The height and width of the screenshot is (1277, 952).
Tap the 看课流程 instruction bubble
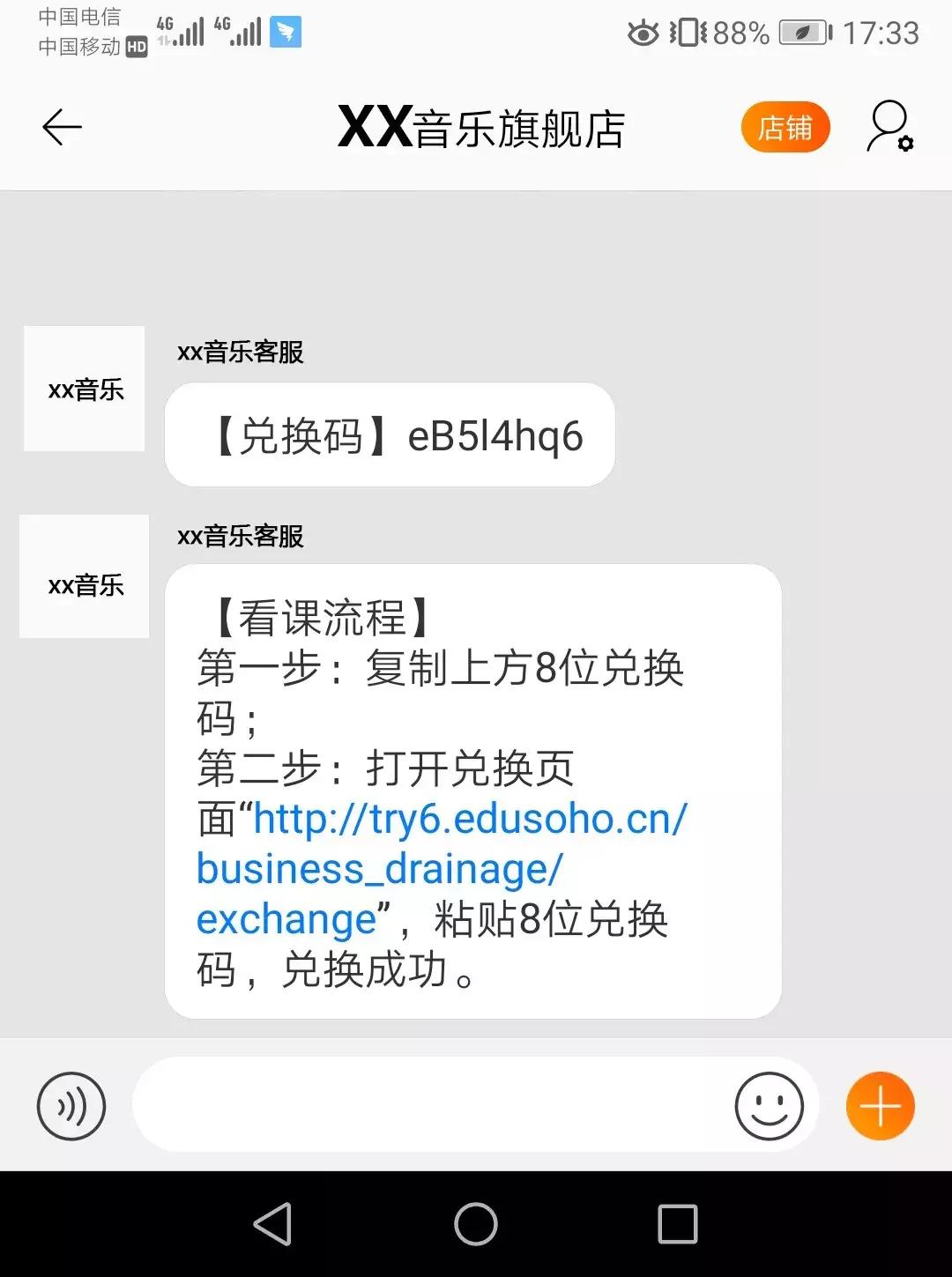coord(472,793)
